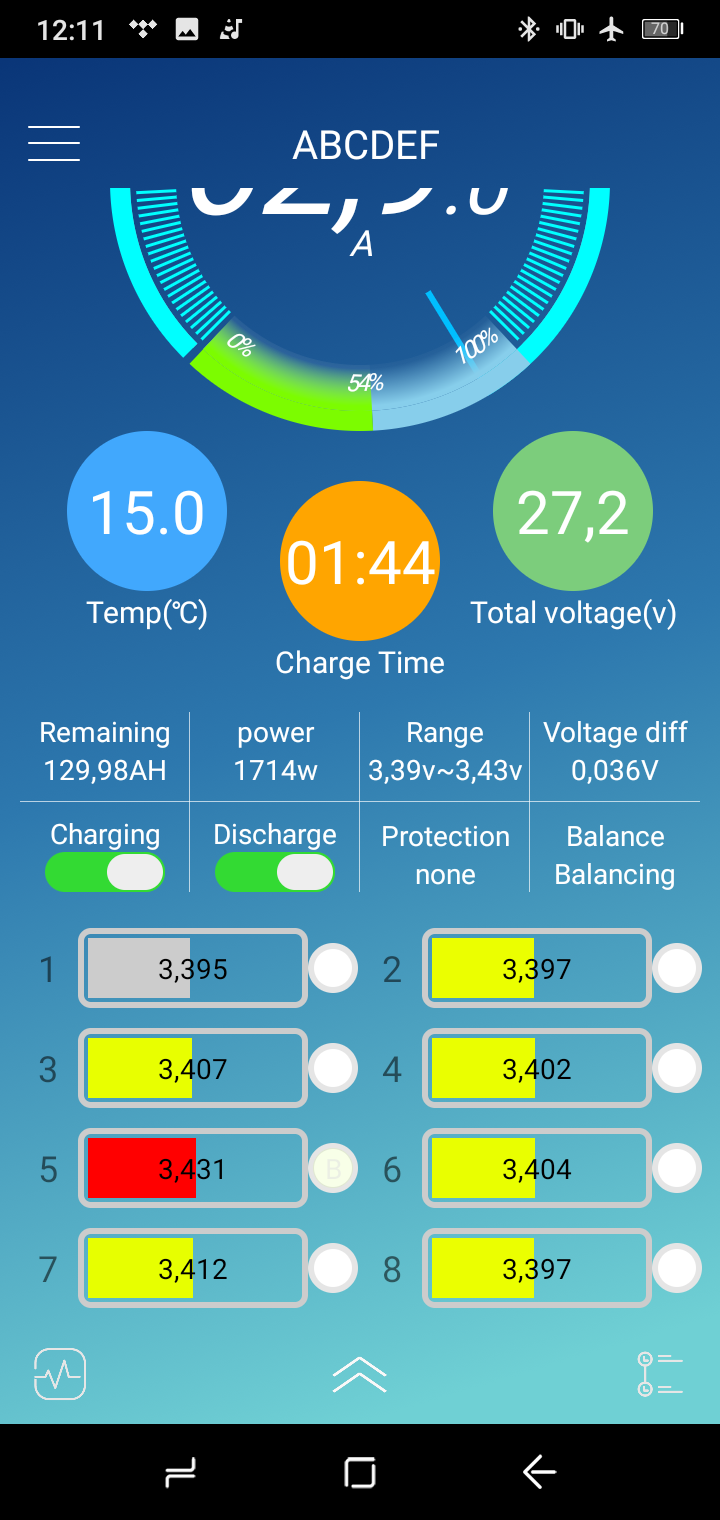Open recent apps from navigation bar

coord(180,1472)
